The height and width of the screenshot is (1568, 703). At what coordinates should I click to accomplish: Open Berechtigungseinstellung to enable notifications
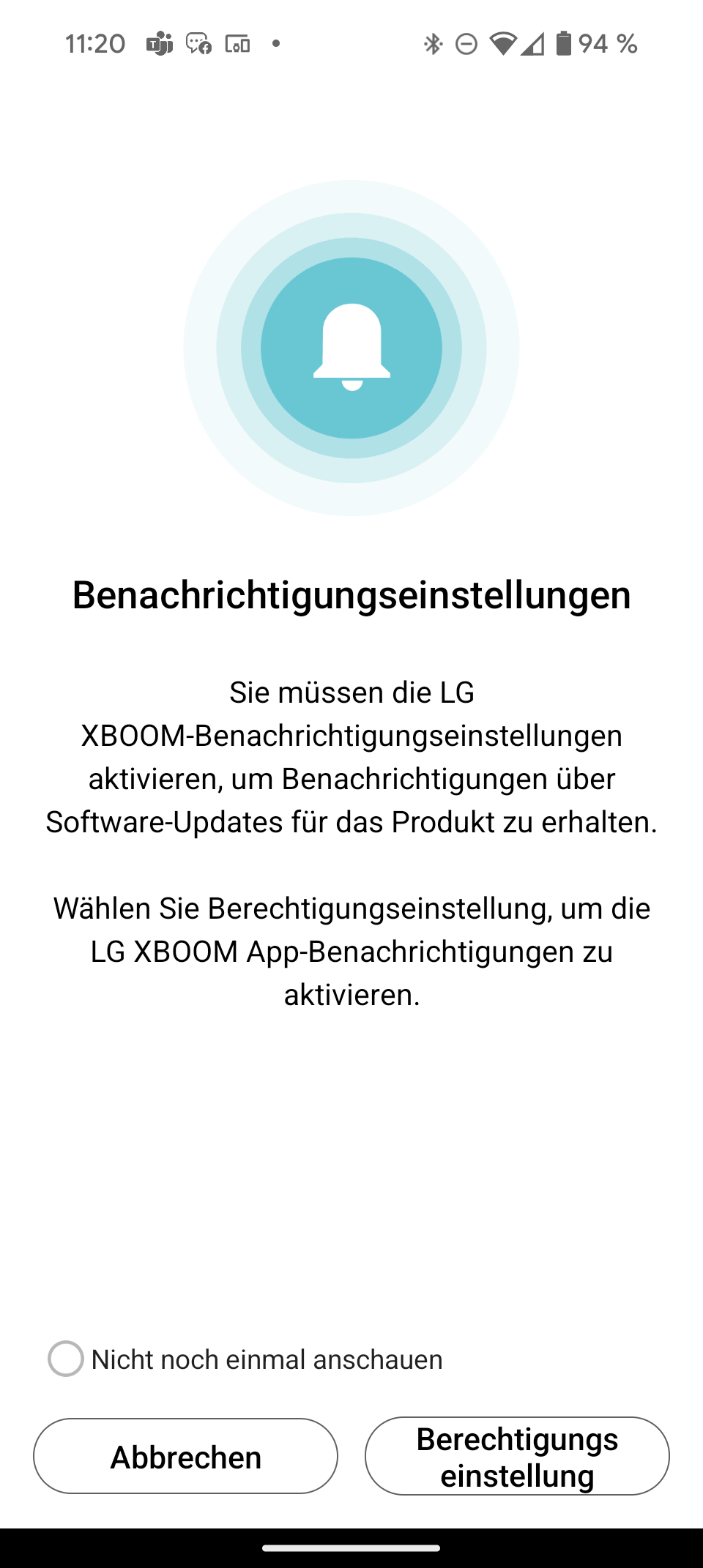pos(517,1457)
